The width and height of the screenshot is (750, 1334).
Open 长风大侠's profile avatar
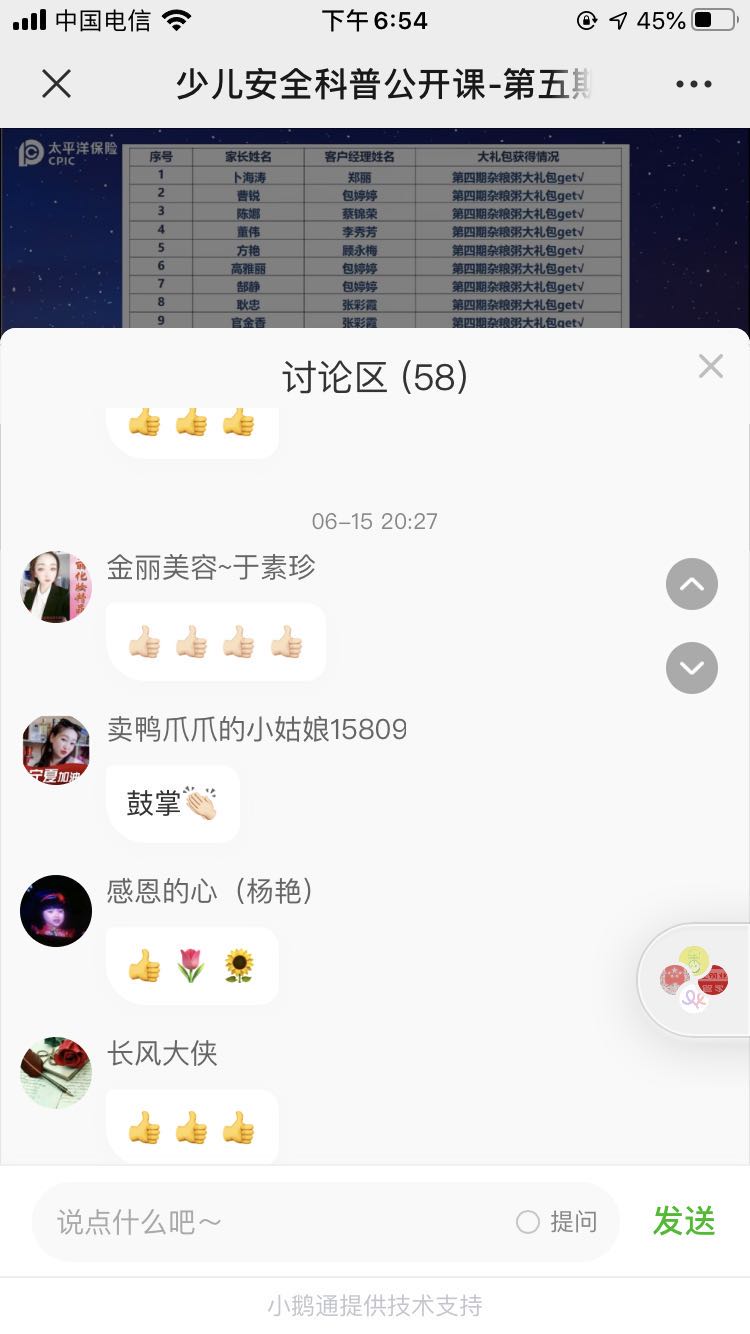coord(56,1073)
